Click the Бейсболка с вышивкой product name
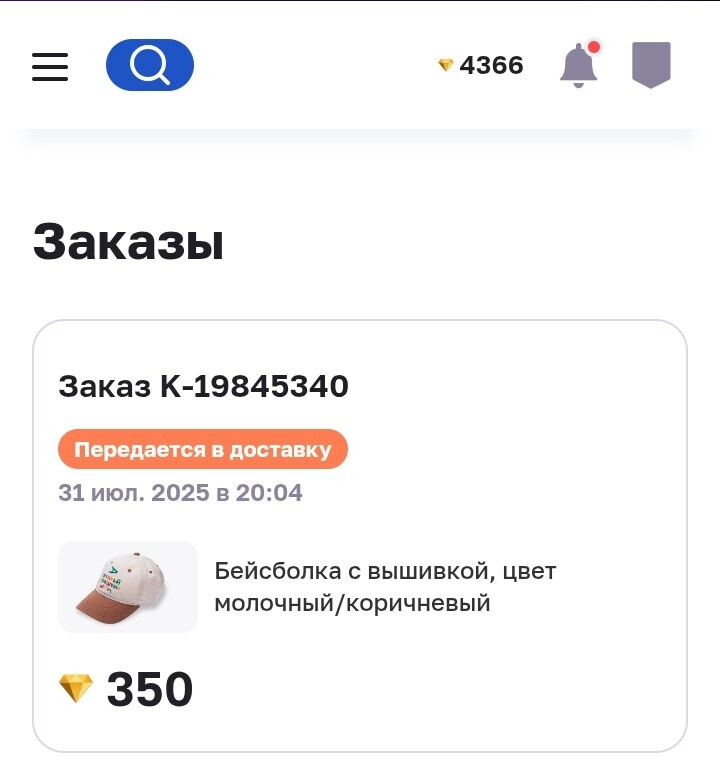Screen dimensions: 720x761 [x=385, y=571]
